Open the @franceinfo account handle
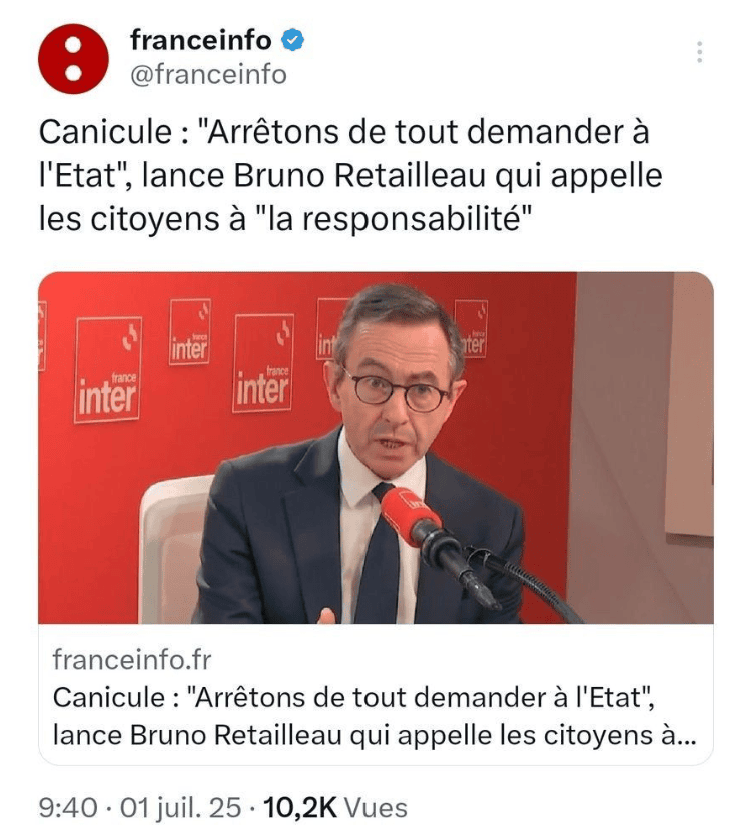Image resolution: width=730 pixels, height=834 pixels. pos(208,75)
